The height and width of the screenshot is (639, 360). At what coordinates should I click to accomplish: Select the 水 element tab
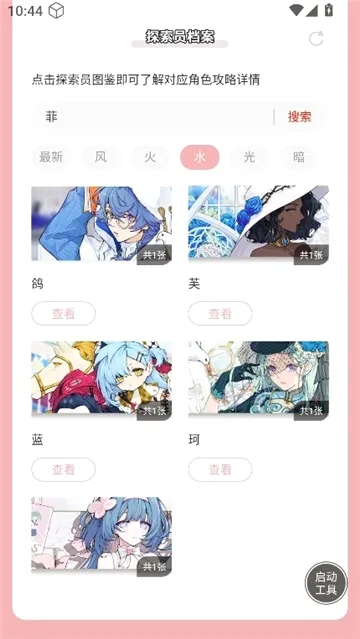(200, 157)
